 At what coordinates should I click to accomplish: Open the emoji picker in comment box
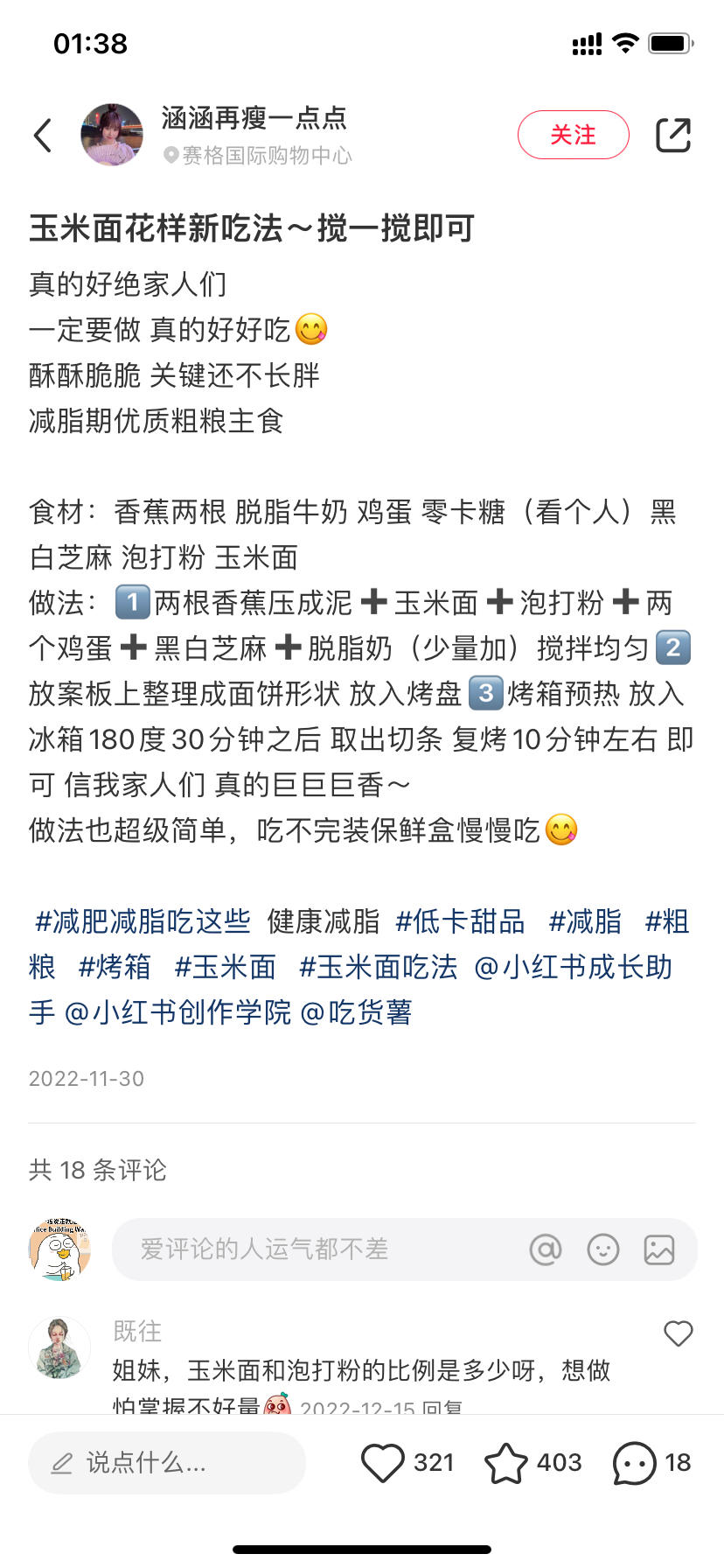[x=602, y=1249]
